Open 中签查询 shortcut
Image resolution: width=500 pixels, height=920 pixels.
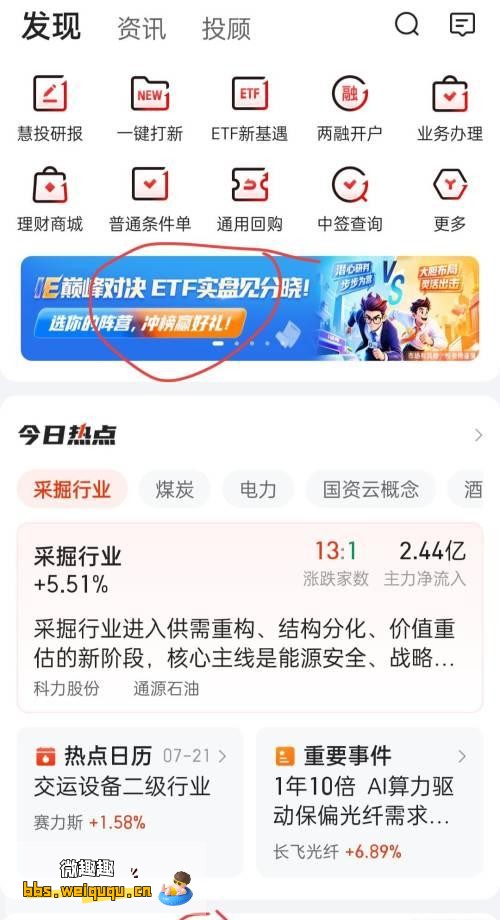coord(350,199)
